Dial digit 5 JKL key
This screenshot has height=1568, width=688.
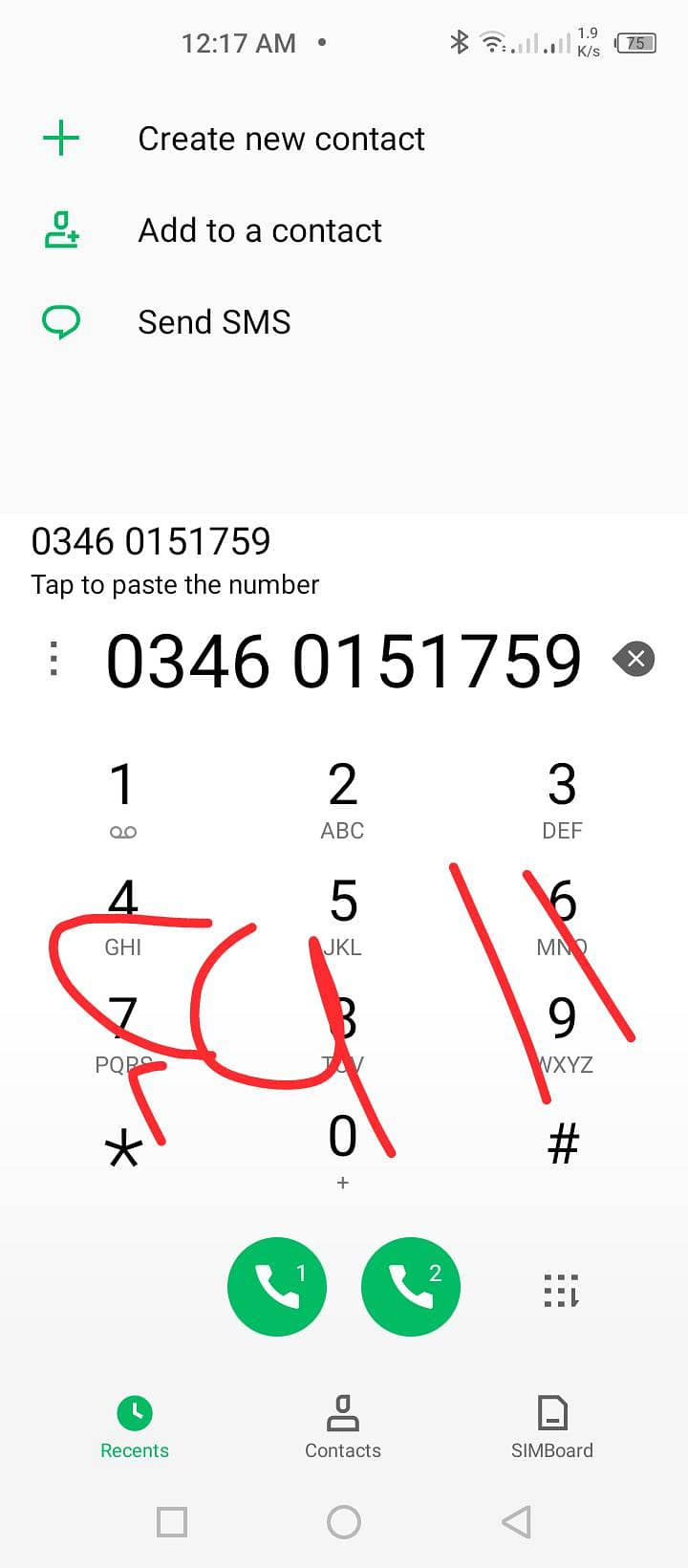tap(342, 916)
